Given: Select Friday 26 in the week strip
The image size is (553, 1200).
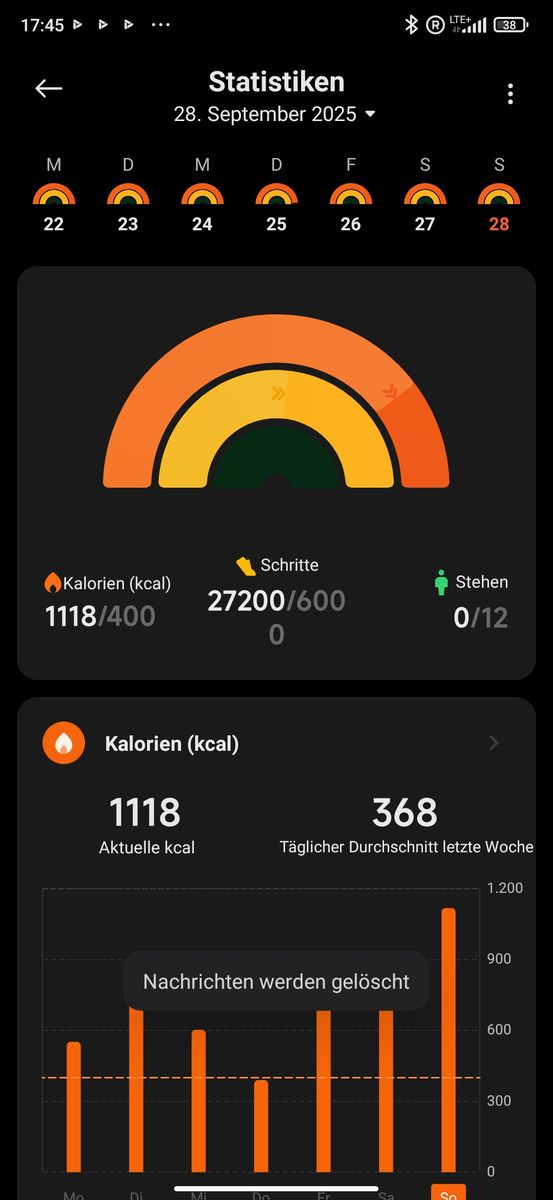Looking at the screenshot, I should 350,196.
